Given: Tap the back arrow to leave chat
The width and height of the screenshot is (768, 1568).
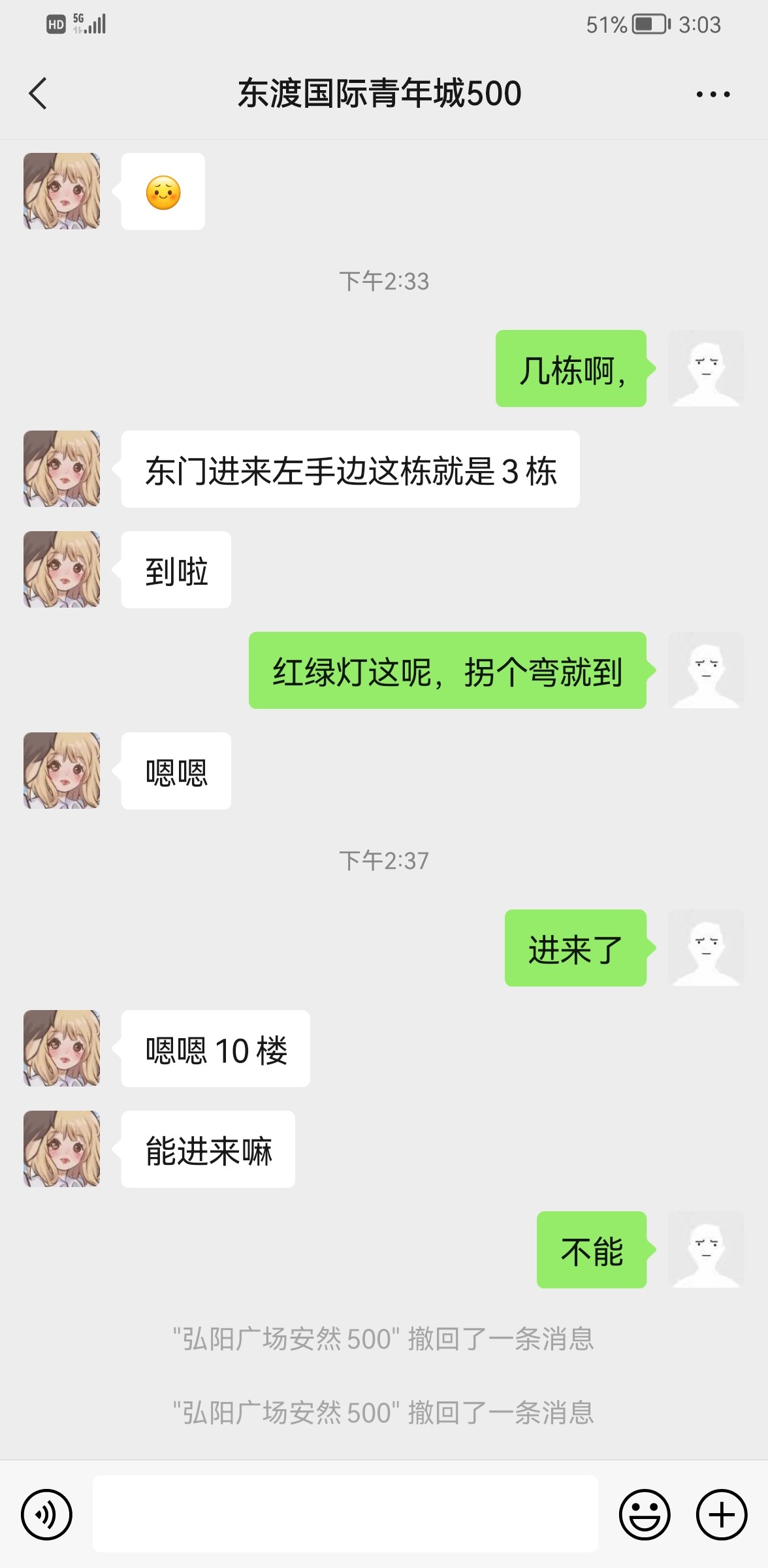Looking at the screenshot, I should (37, 93).
